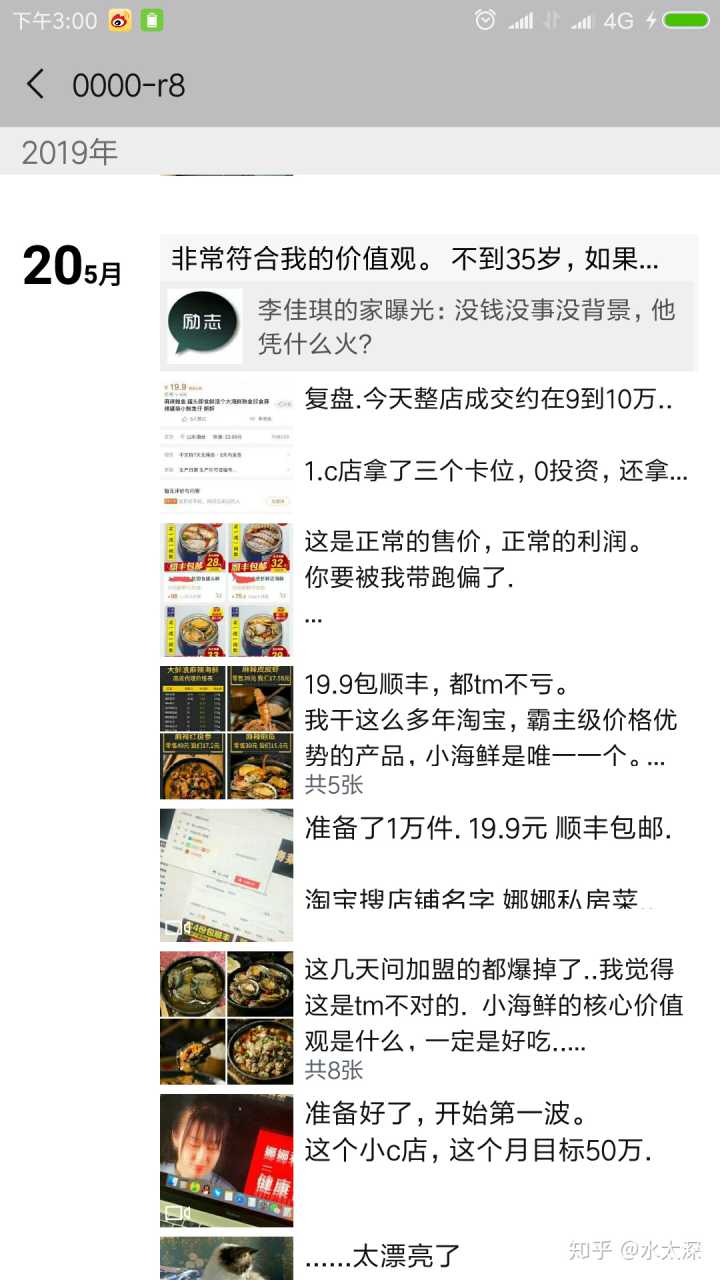Go back from the 0000-r8 album
The height and width of the screenshot is (1280, 720).
click(36, 84)
